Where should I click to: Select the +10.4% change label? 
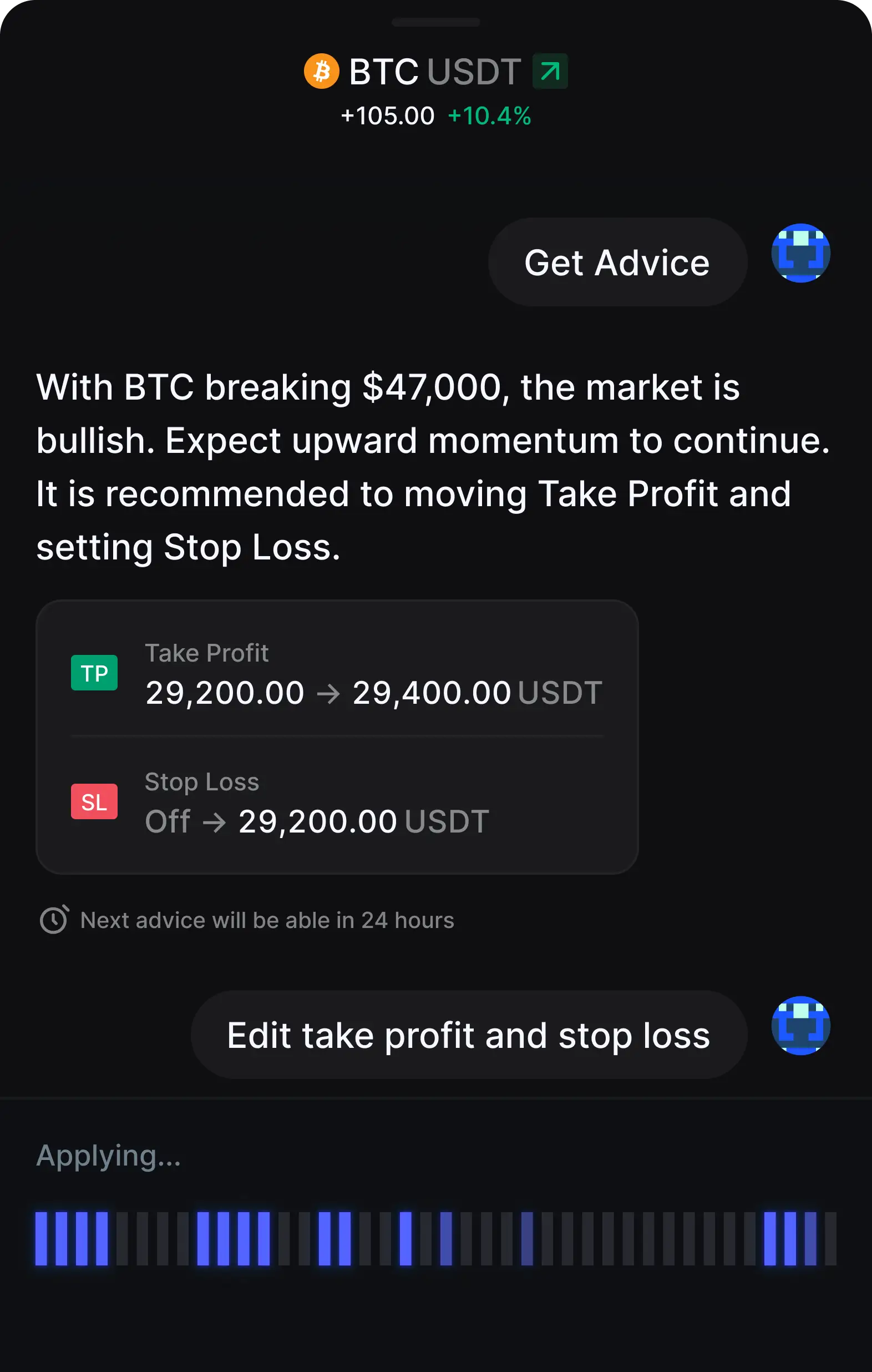(x=489, y=115)
